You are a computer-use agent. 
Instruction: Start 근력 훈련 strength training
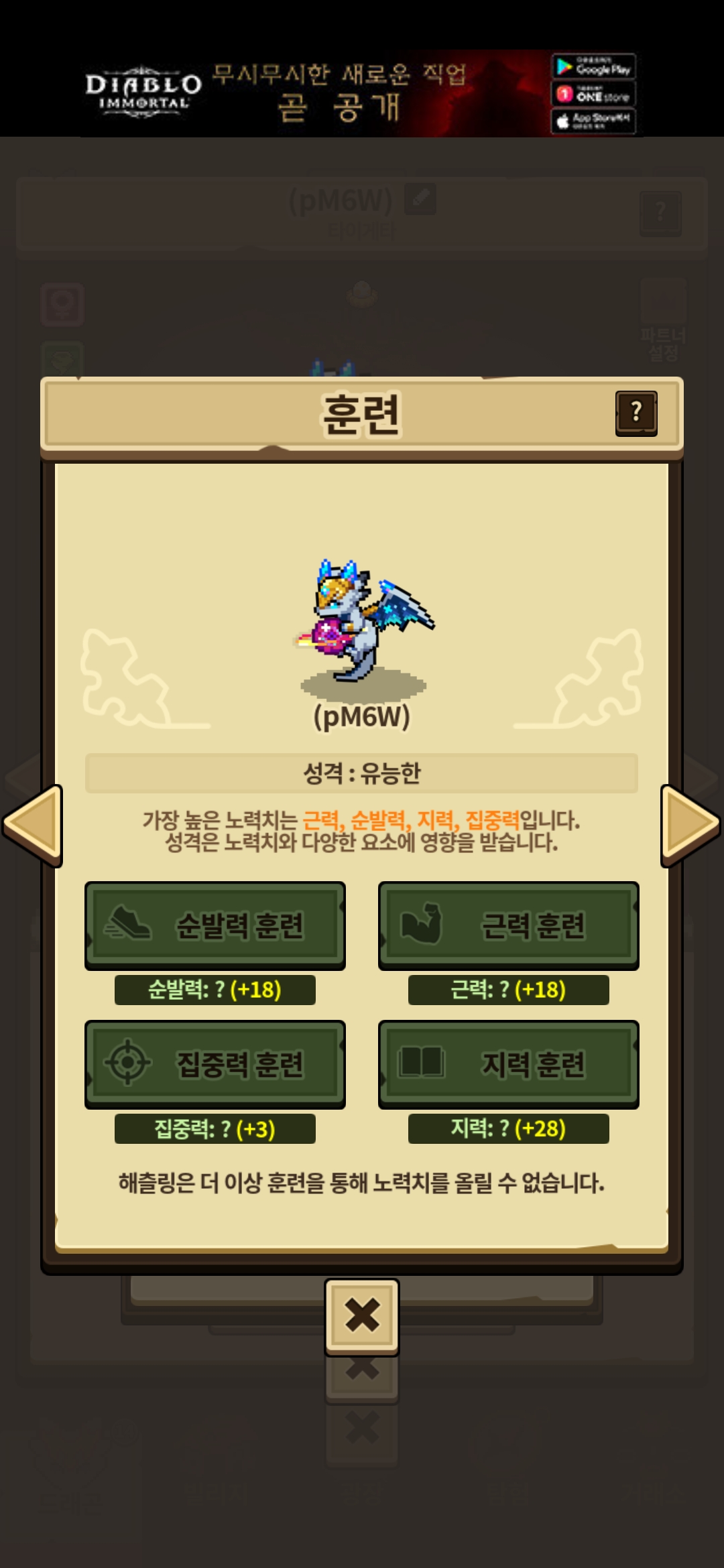[x=508, y=925]
